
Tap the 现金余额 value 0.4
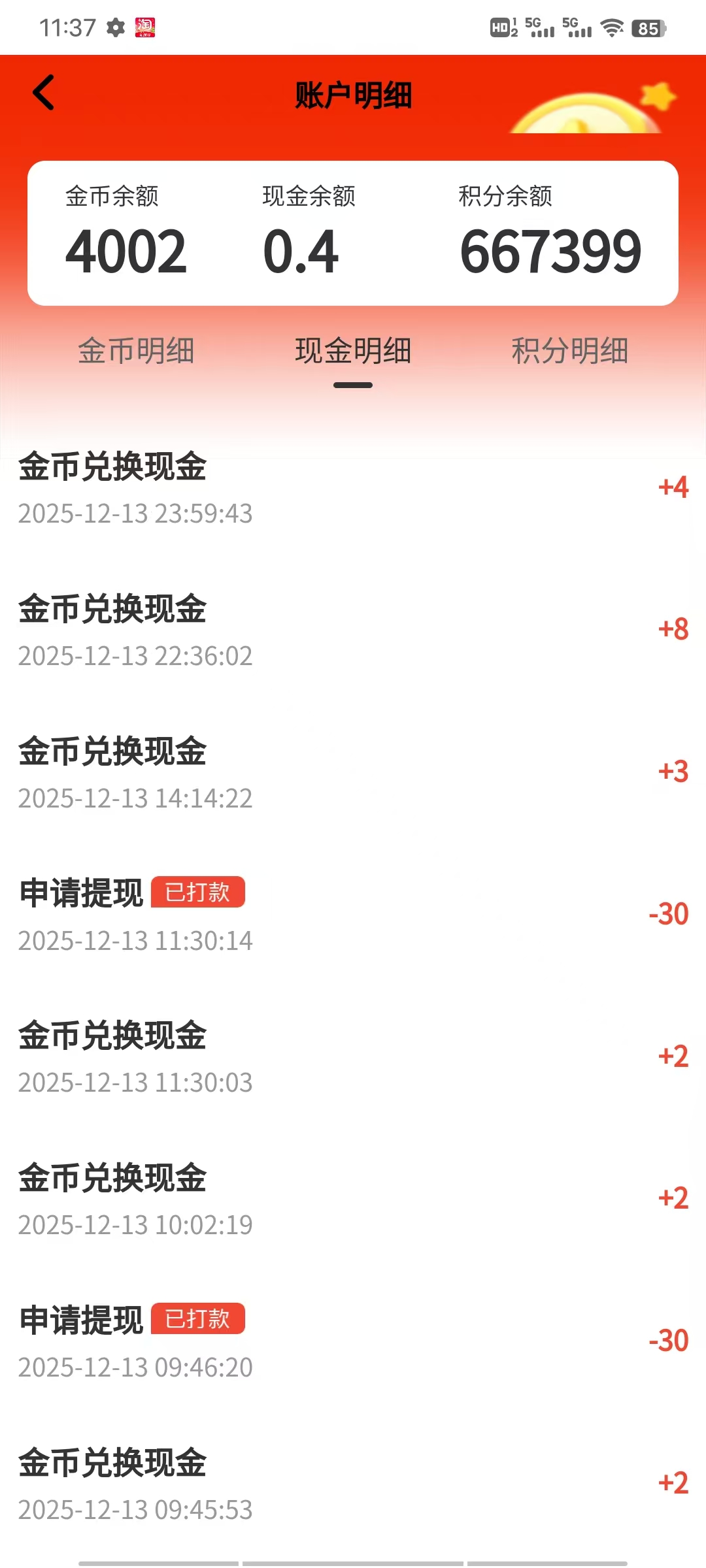point(300,250)
